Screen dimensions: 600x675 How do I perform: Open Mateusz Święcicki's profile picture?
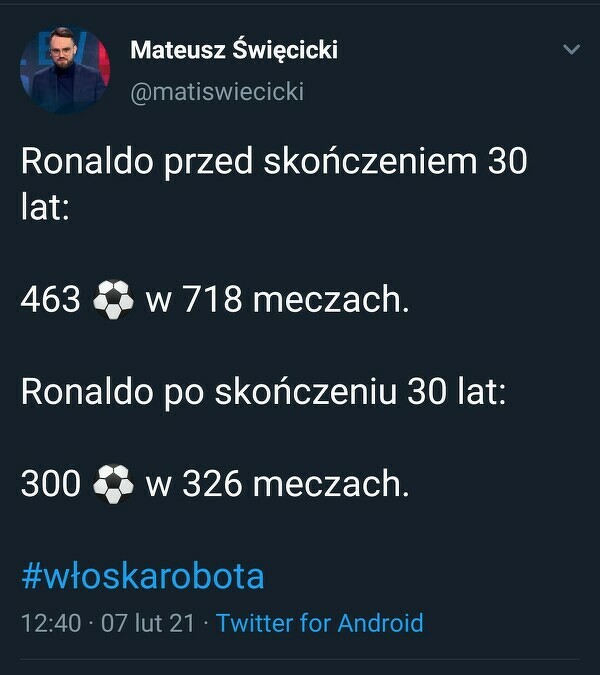point(65,70)
